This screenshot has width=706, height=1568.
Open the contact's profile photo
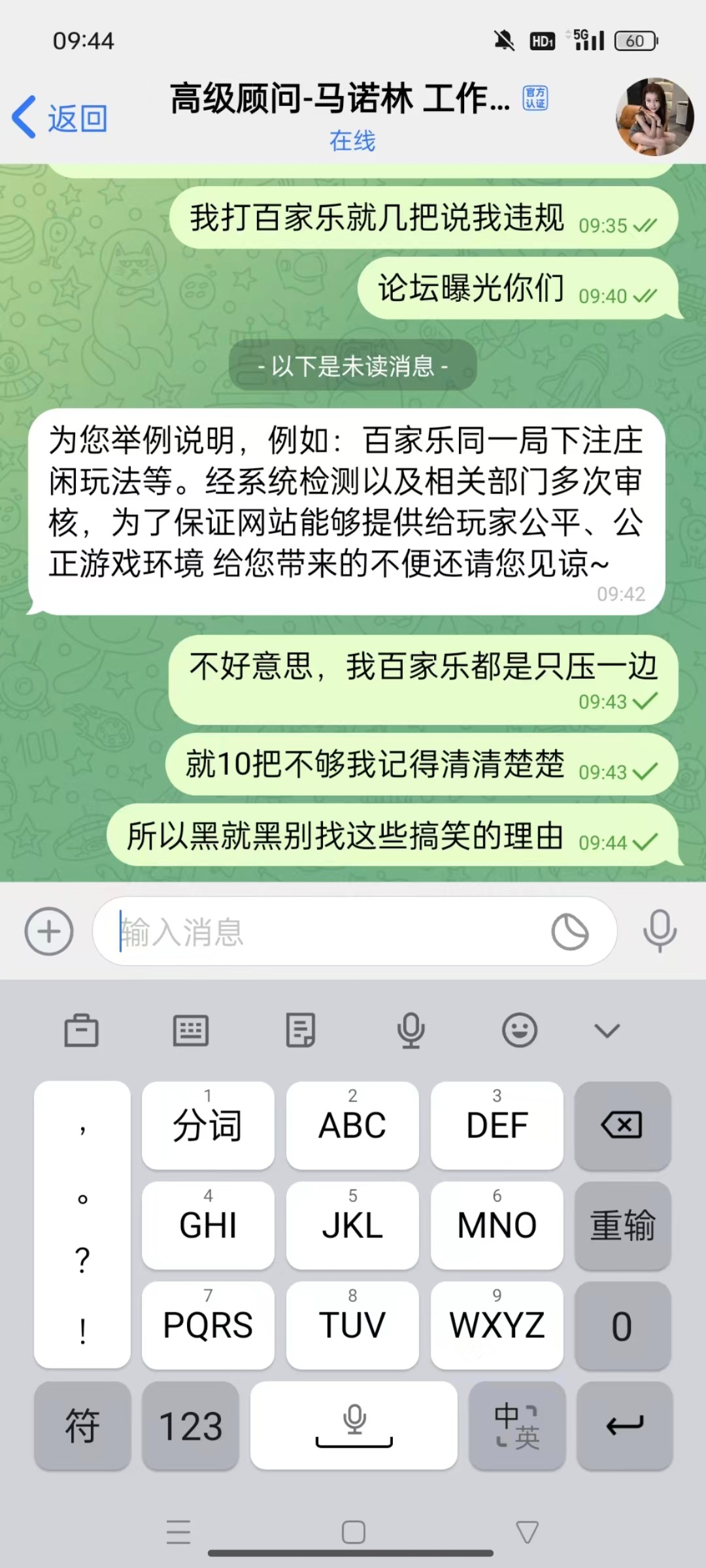(654, 117)
